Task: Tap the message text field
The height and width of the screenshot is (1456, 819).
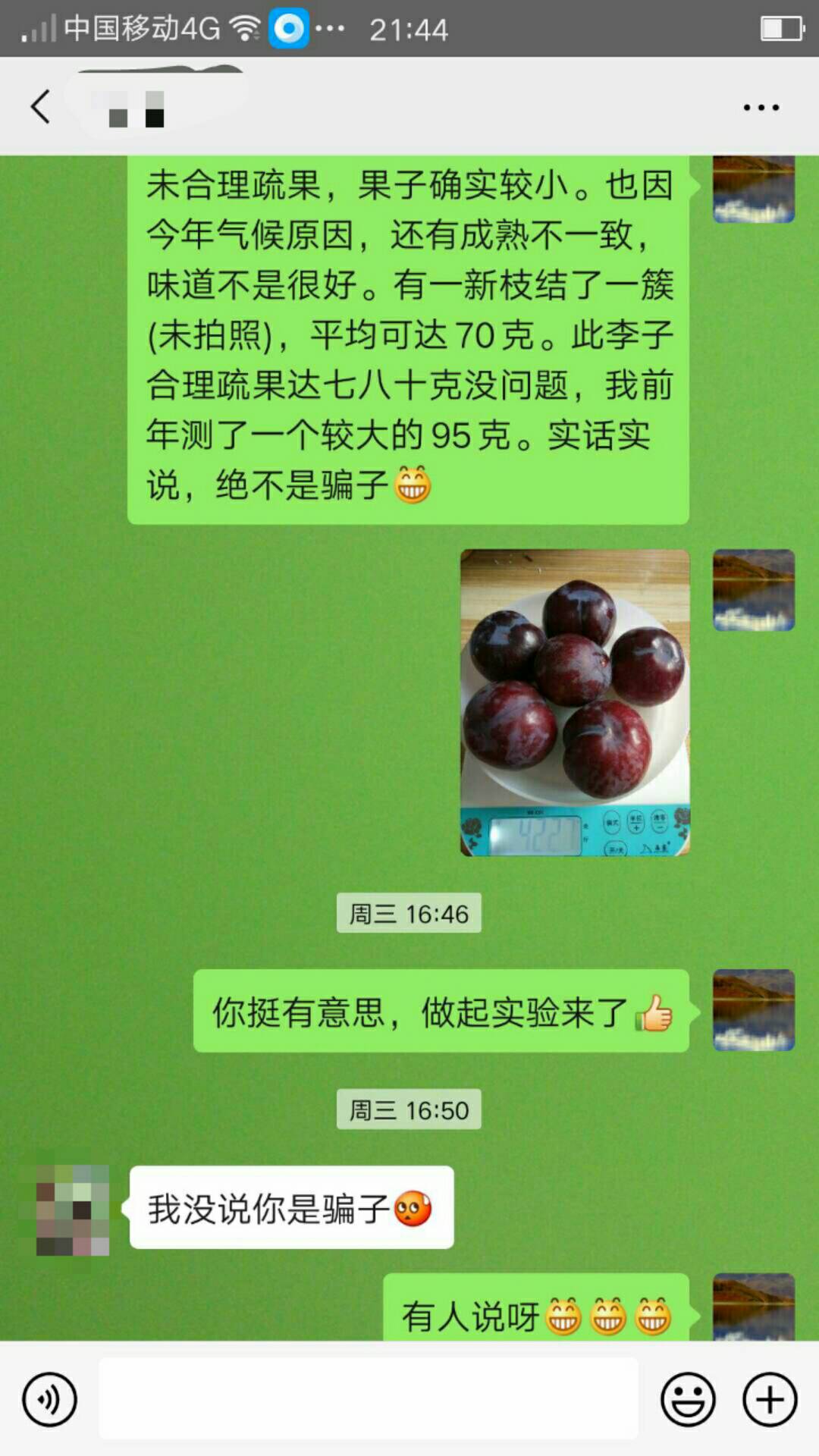Action: point(369,1398)
